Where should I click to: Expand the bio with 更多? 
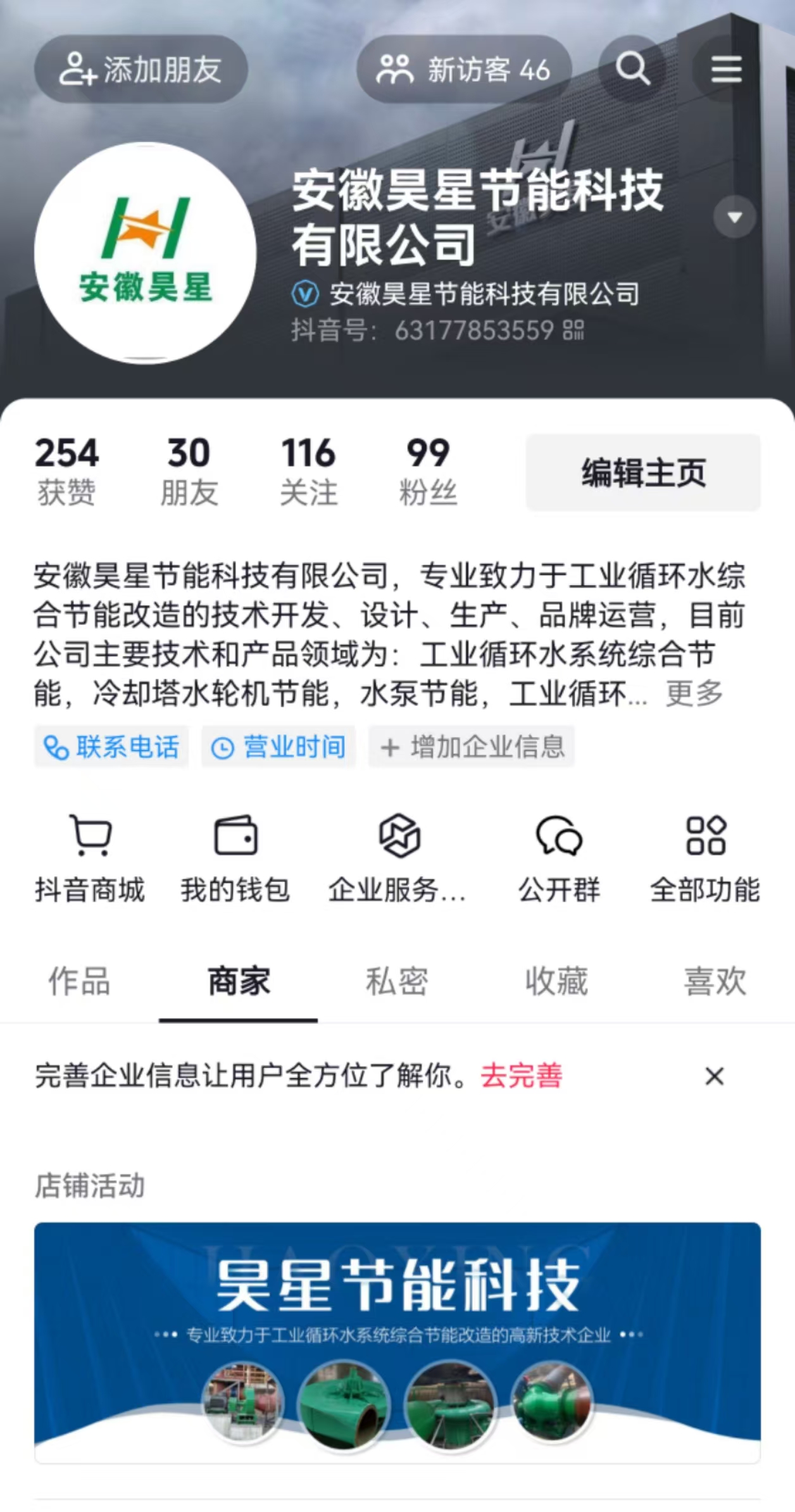(694, 693)
